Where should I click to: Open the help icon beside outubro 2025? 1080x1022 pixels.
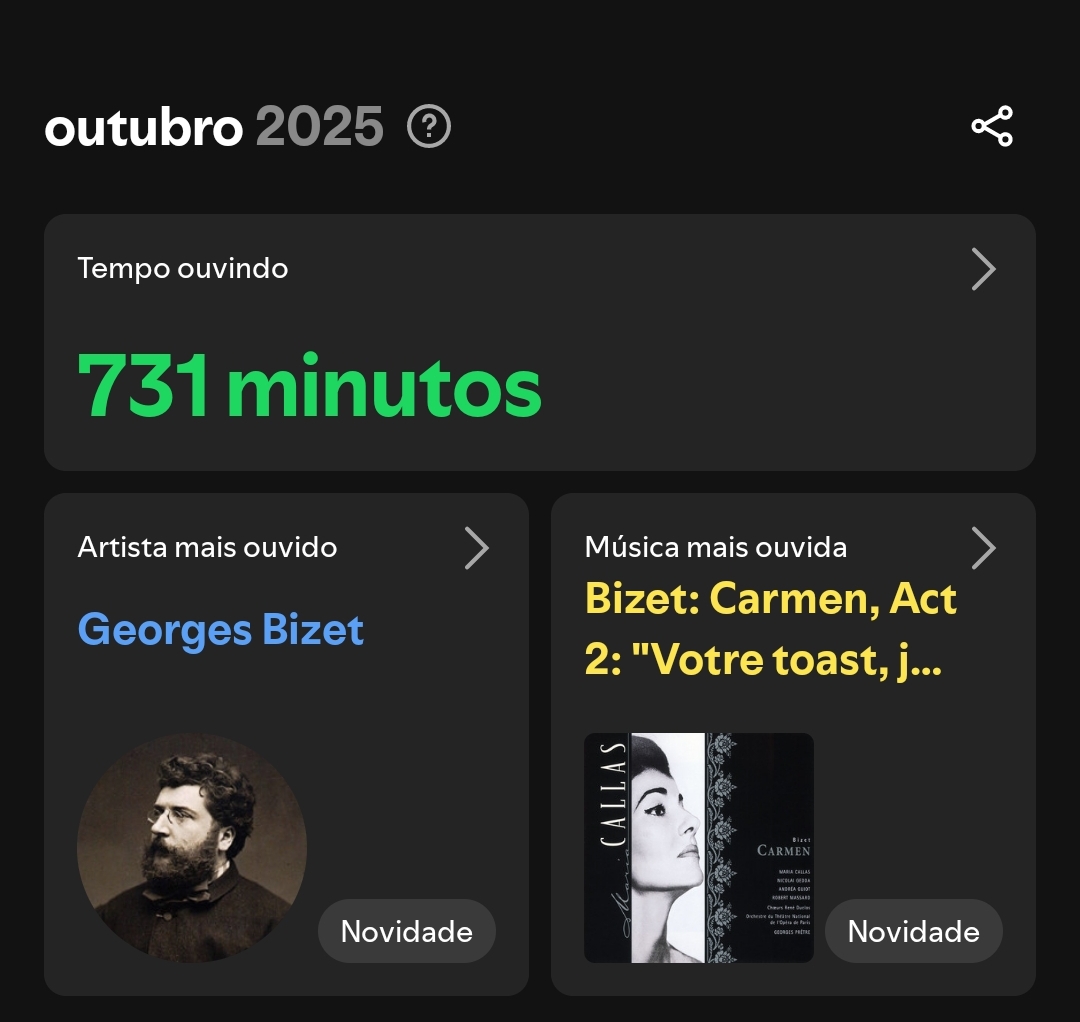point(430,127)
